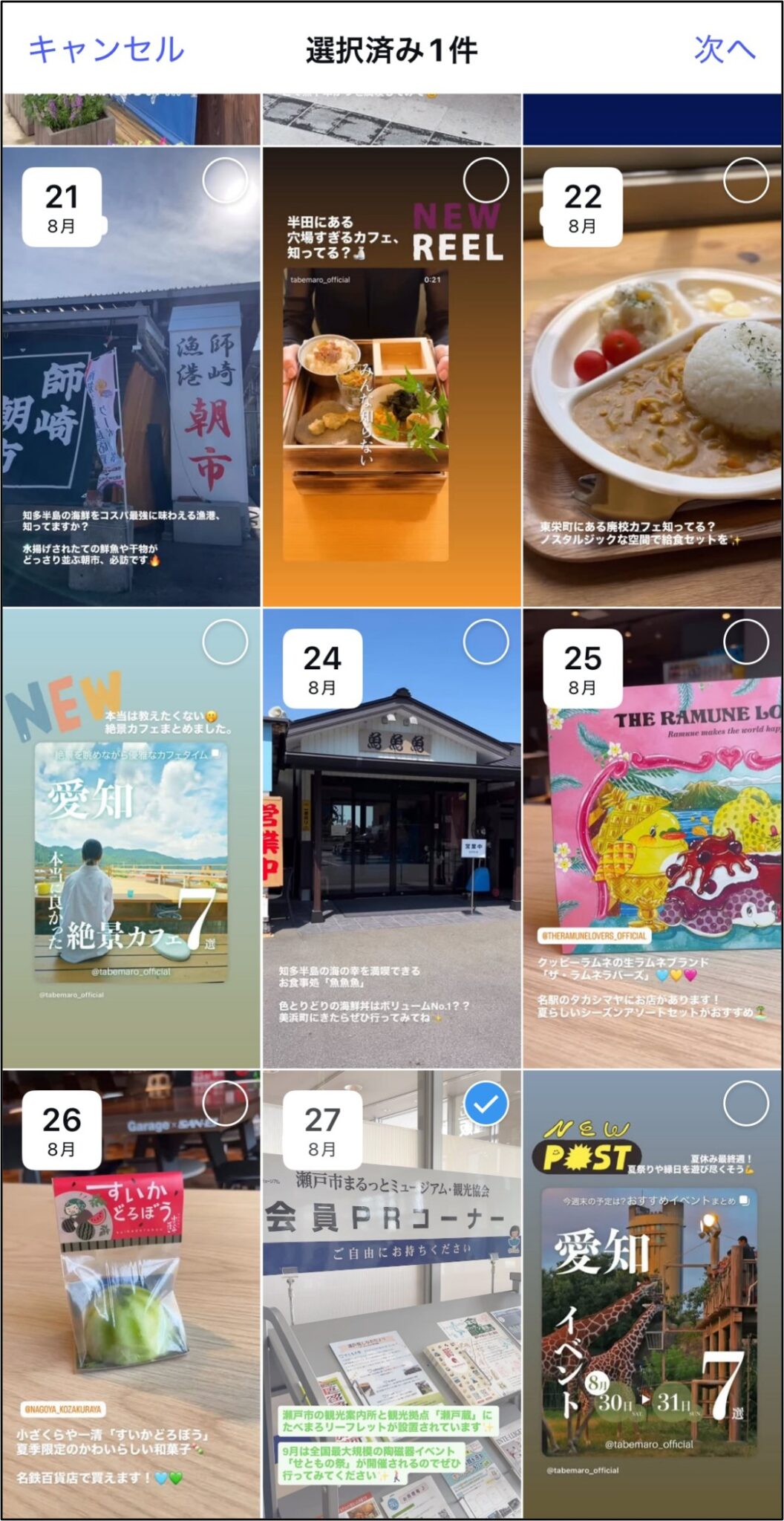
Task: Select the 21 8月 師崎朝市 story
Action: pyautogui.click(x=225, y=180)
